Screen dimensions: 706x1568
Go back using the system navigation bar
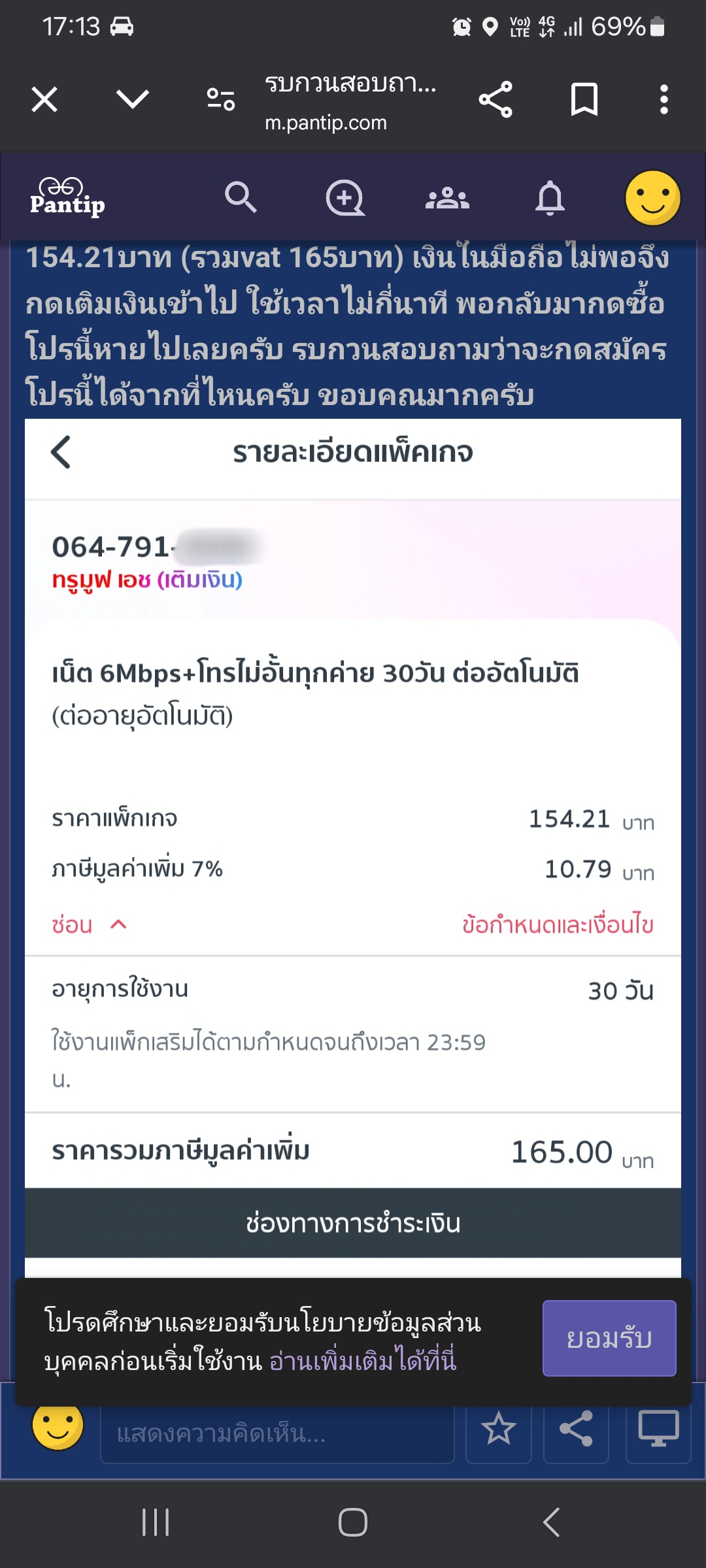pos(551,1522)
